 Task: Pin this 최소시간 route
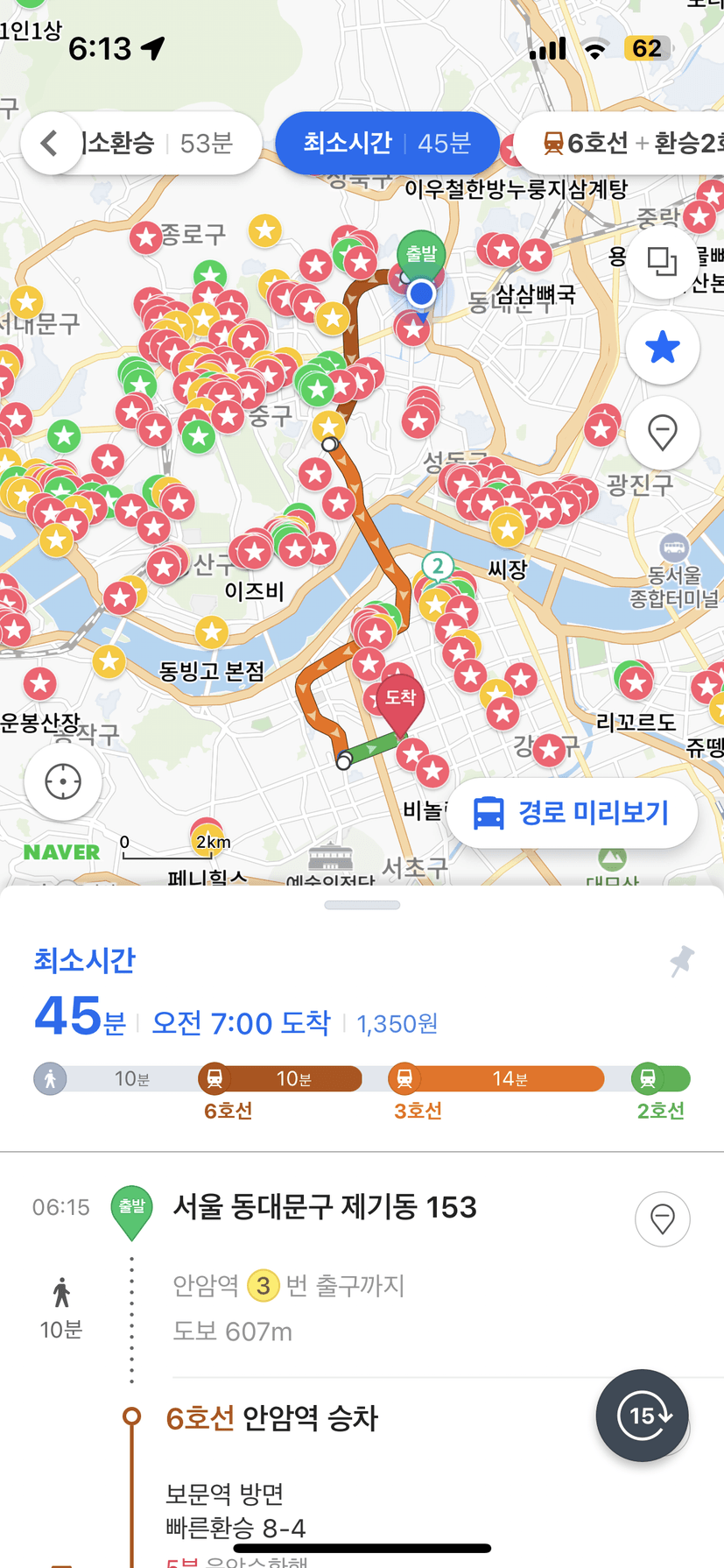(681, 961)
